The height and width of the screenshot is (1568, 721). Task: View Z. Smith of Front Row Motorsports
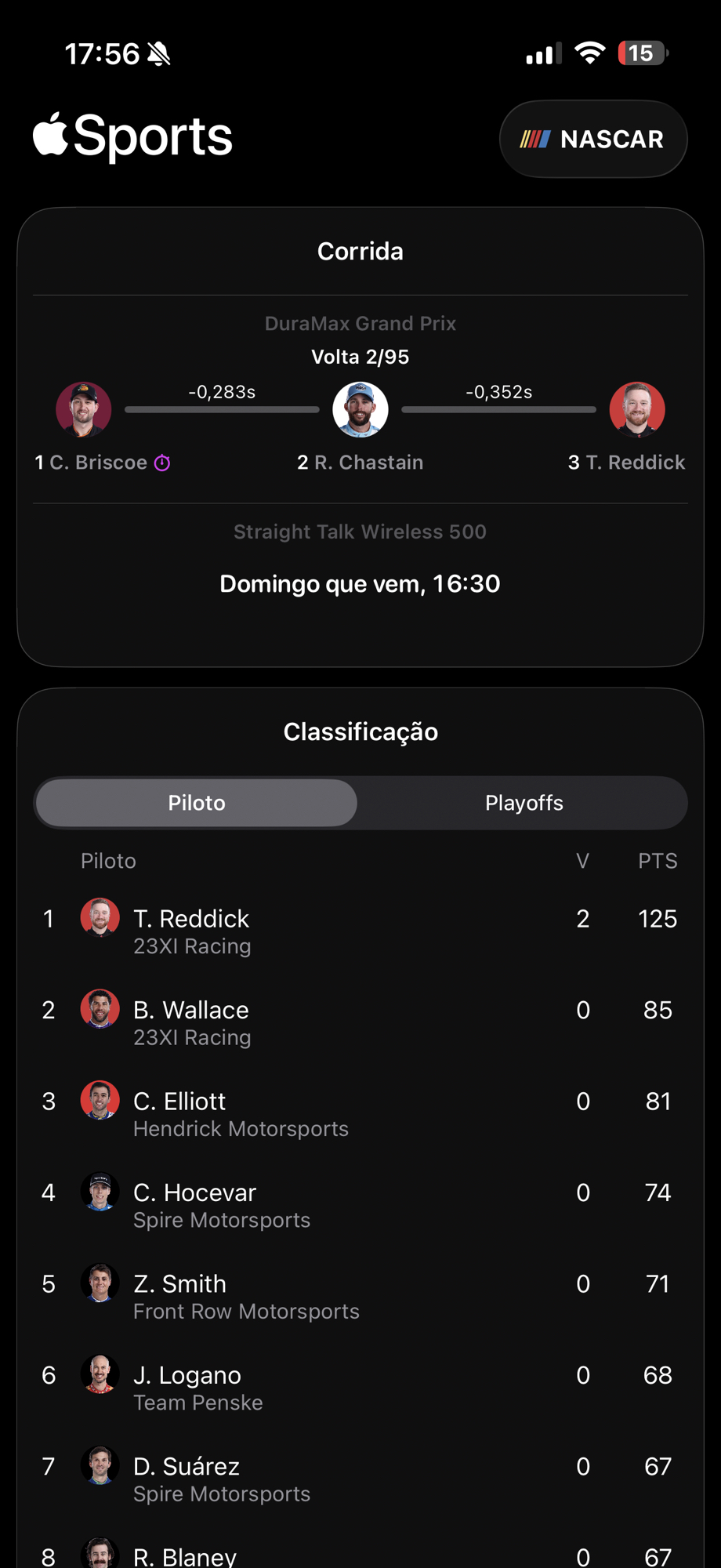coord(360,1297)
